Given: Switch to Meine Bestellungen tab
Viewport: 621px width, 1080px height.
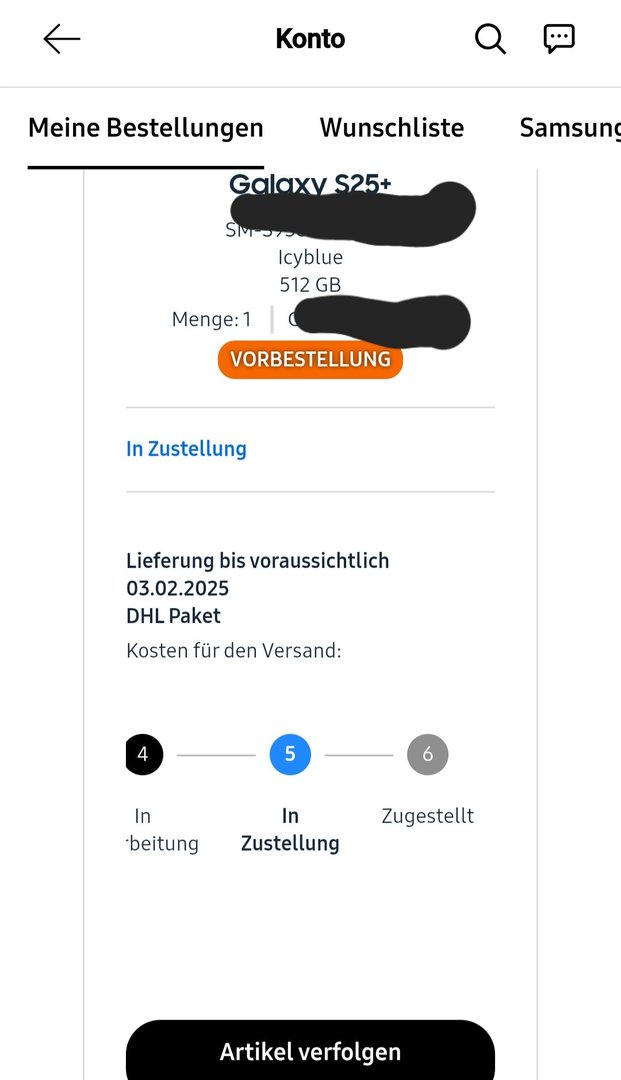Looking at the screenshot, I should [146, 128].
